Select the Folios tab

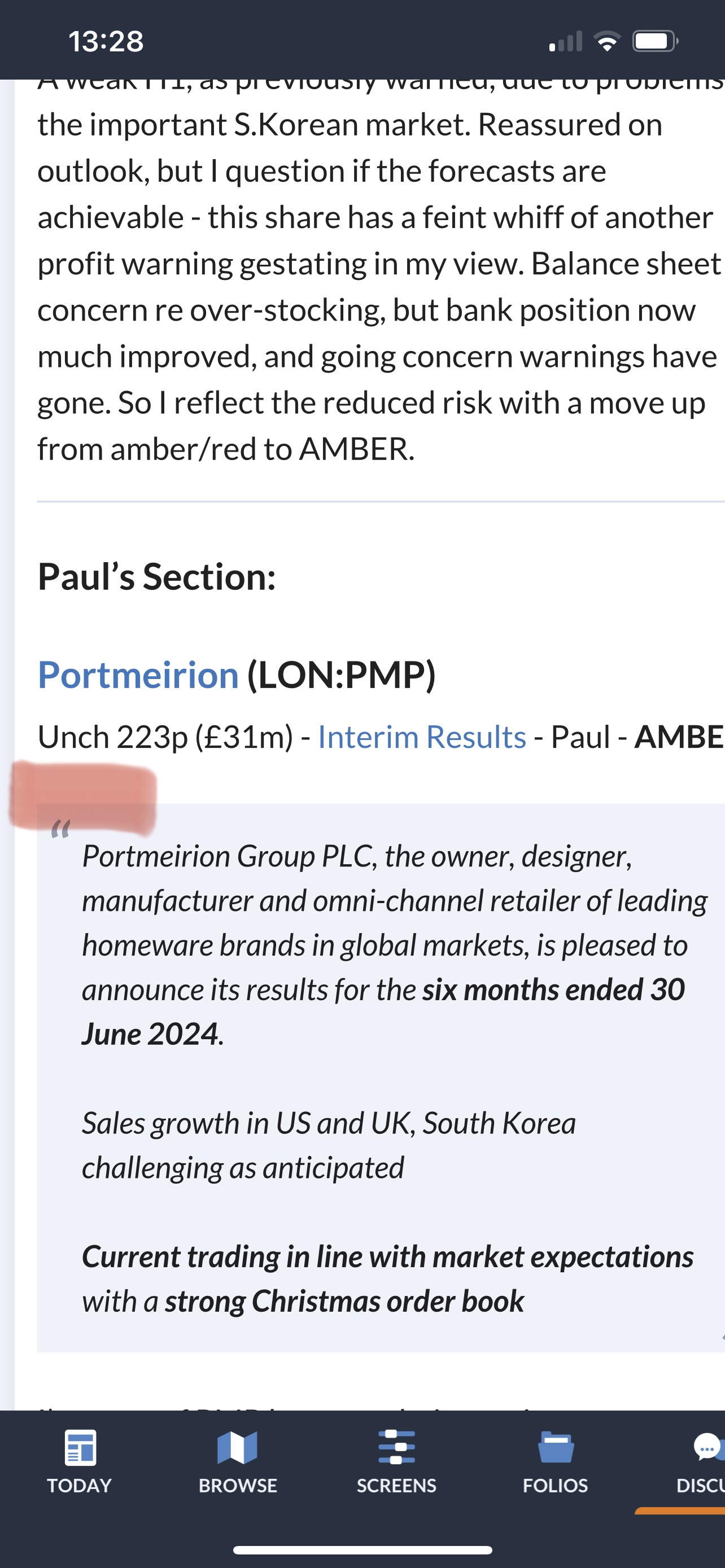tap(555, 1462)
